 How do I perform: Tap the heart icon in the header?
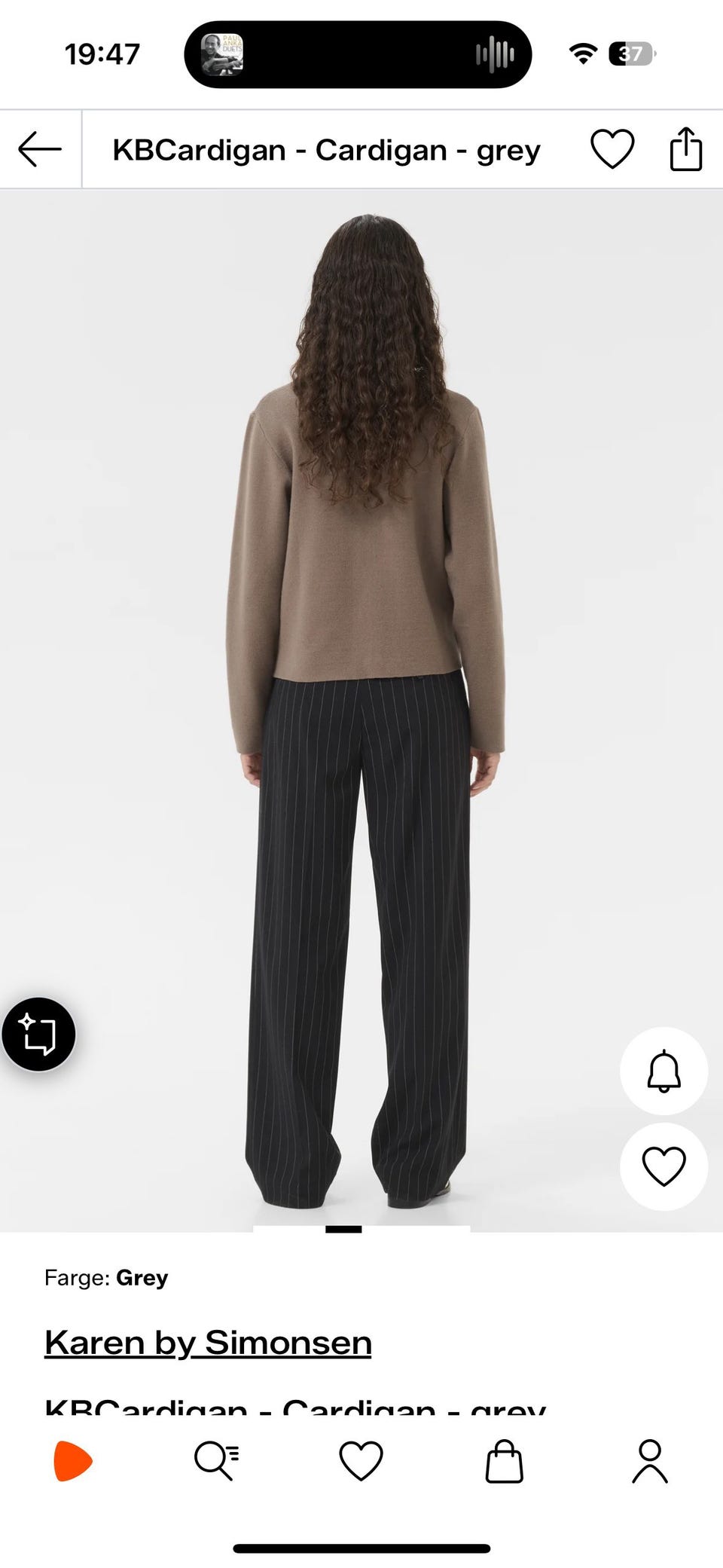[612, 148]
